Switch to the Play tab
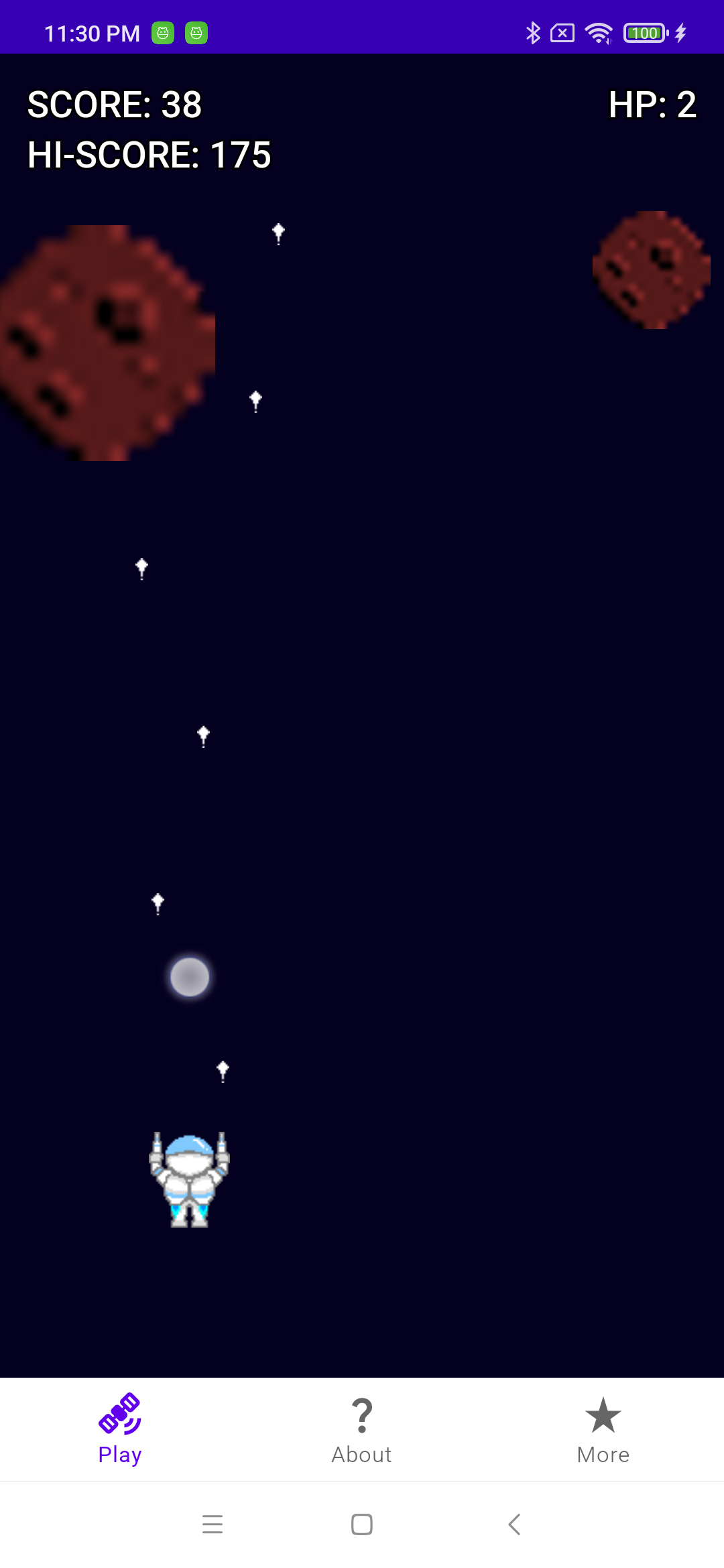The image size is (724, 1568). pyautogui.click(x=120, y=1429)
